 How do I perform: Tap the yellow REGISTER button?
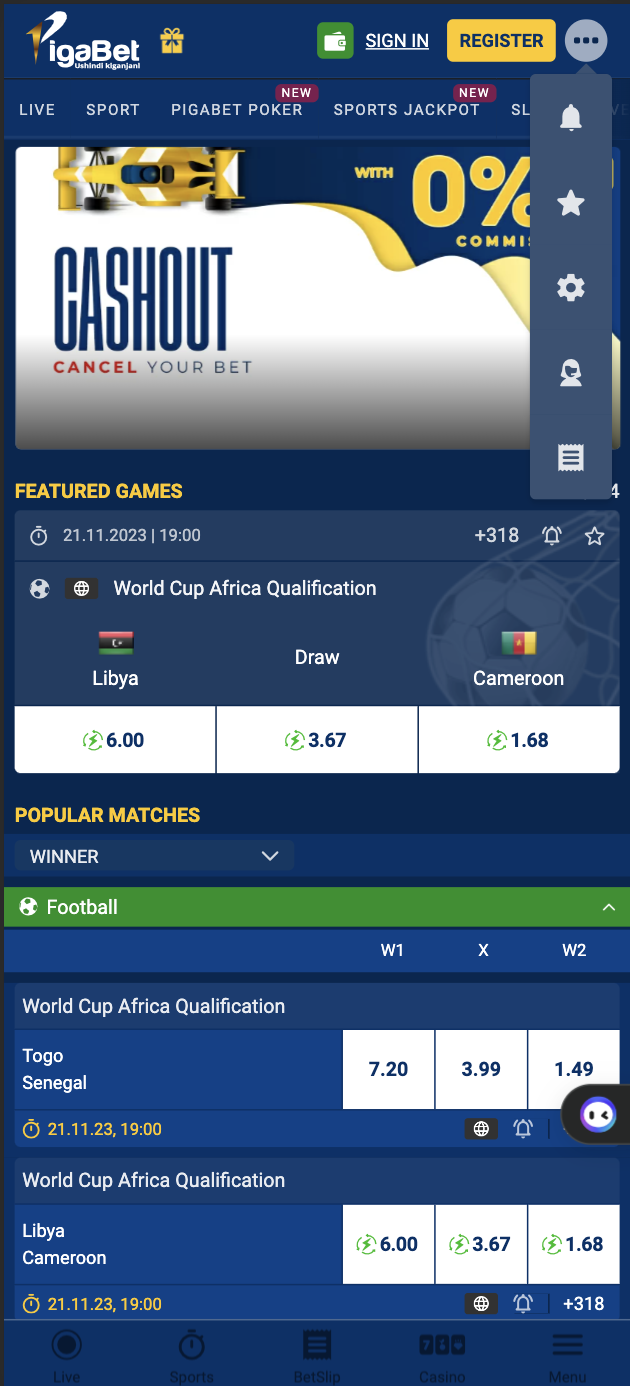(501, 41)
